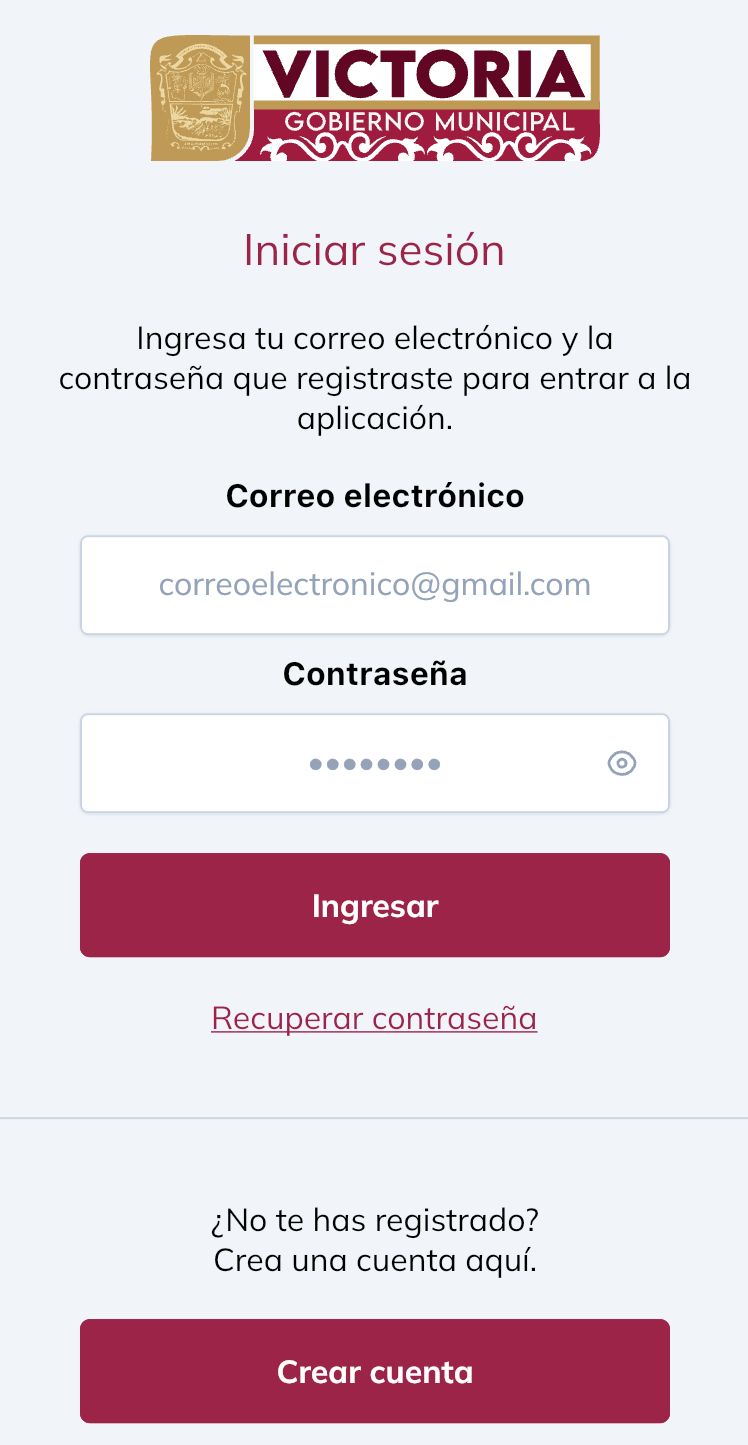
Task: Tap the Ingresar button
Action: coord(374,905)
